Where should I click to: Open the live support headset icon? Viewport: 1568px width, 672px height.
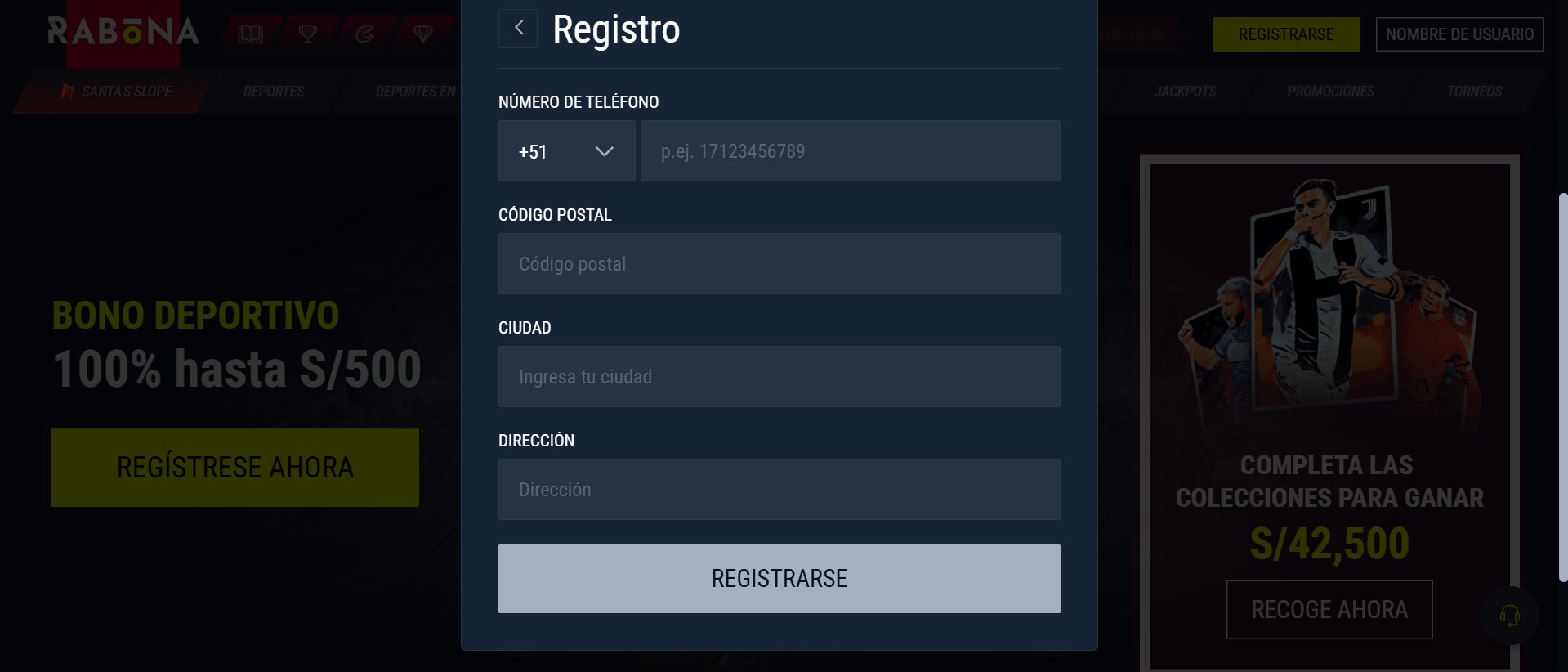click(x=1509, y=616)
